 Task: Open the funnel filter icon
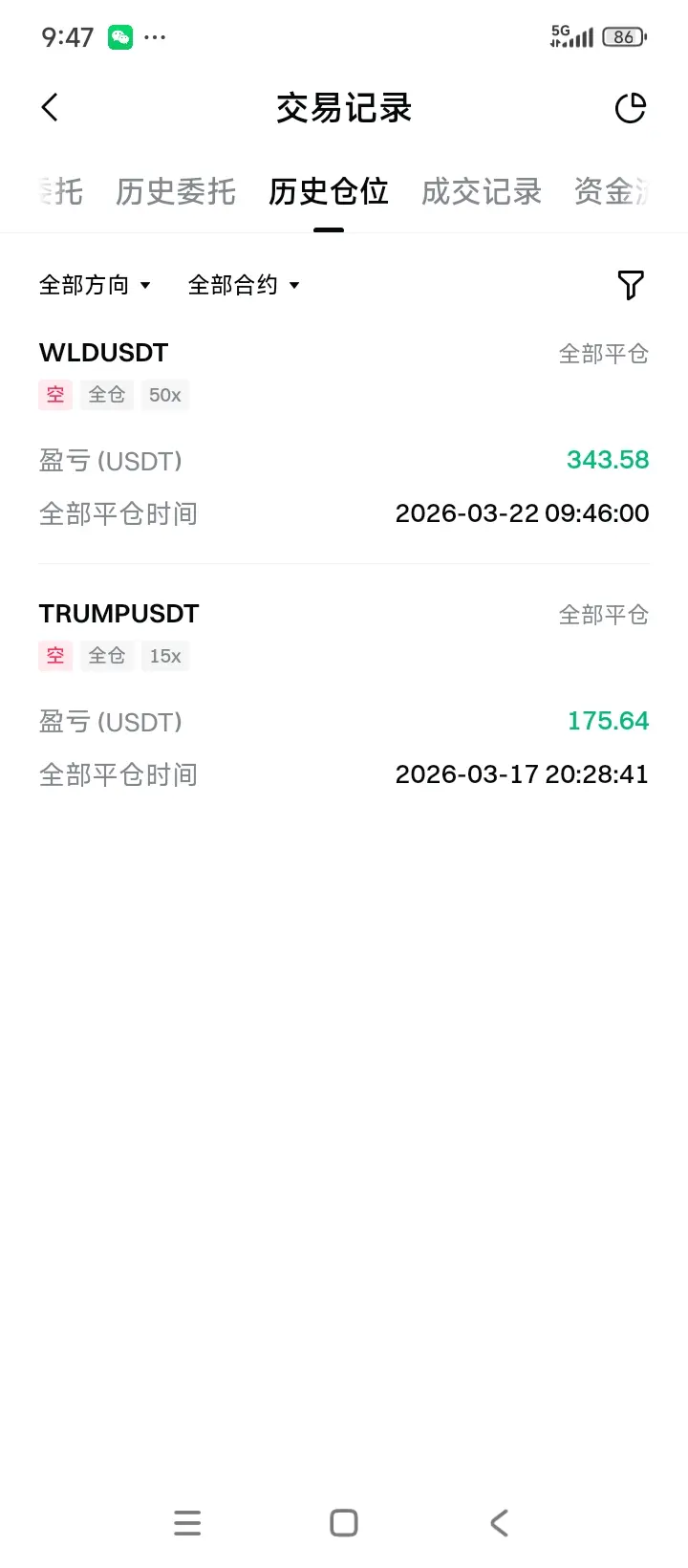point(630,285)
